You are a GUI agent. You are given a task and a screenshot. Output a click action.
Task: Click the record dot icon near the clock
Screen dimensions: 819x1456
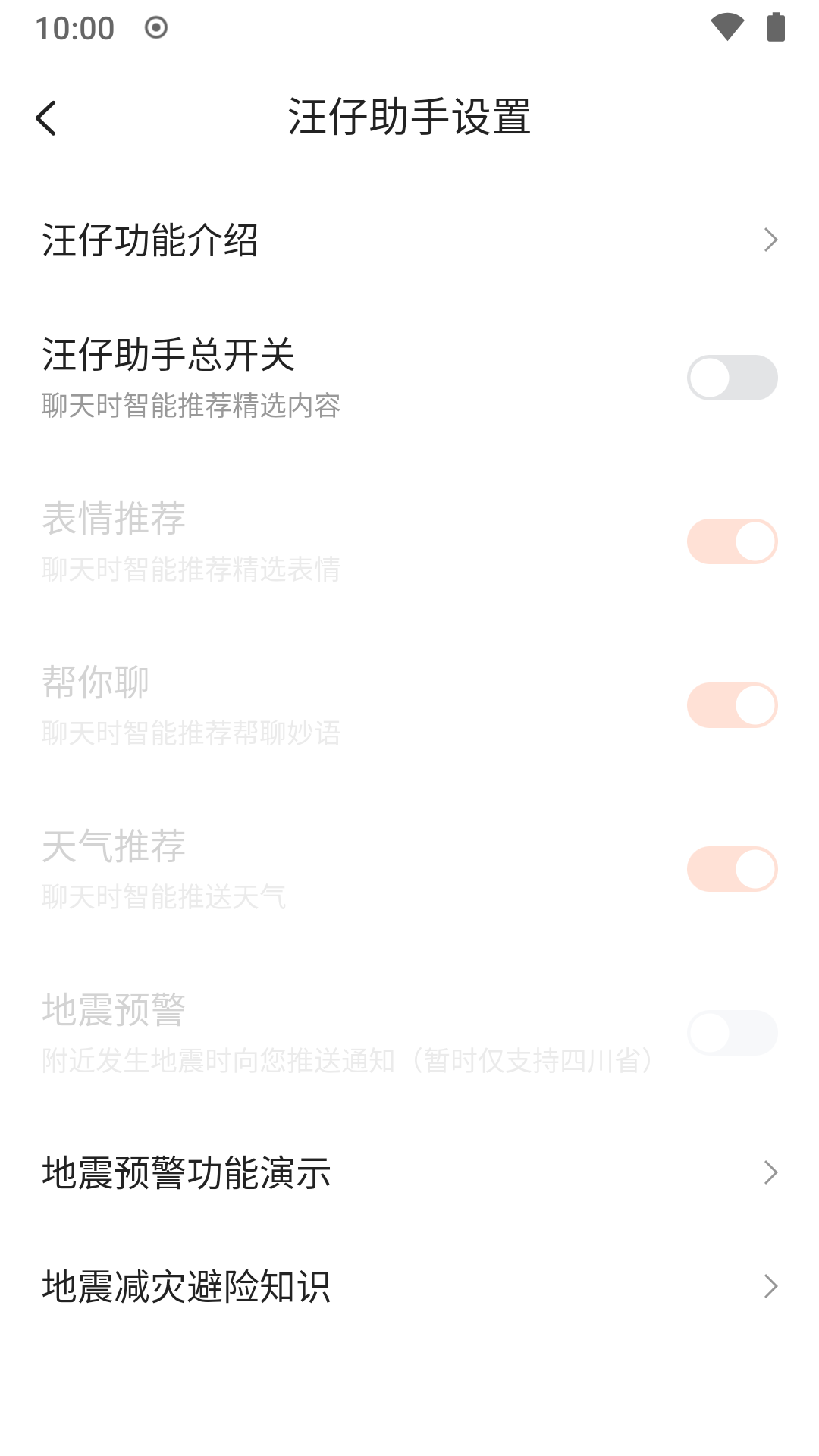(x=155, y=28)
